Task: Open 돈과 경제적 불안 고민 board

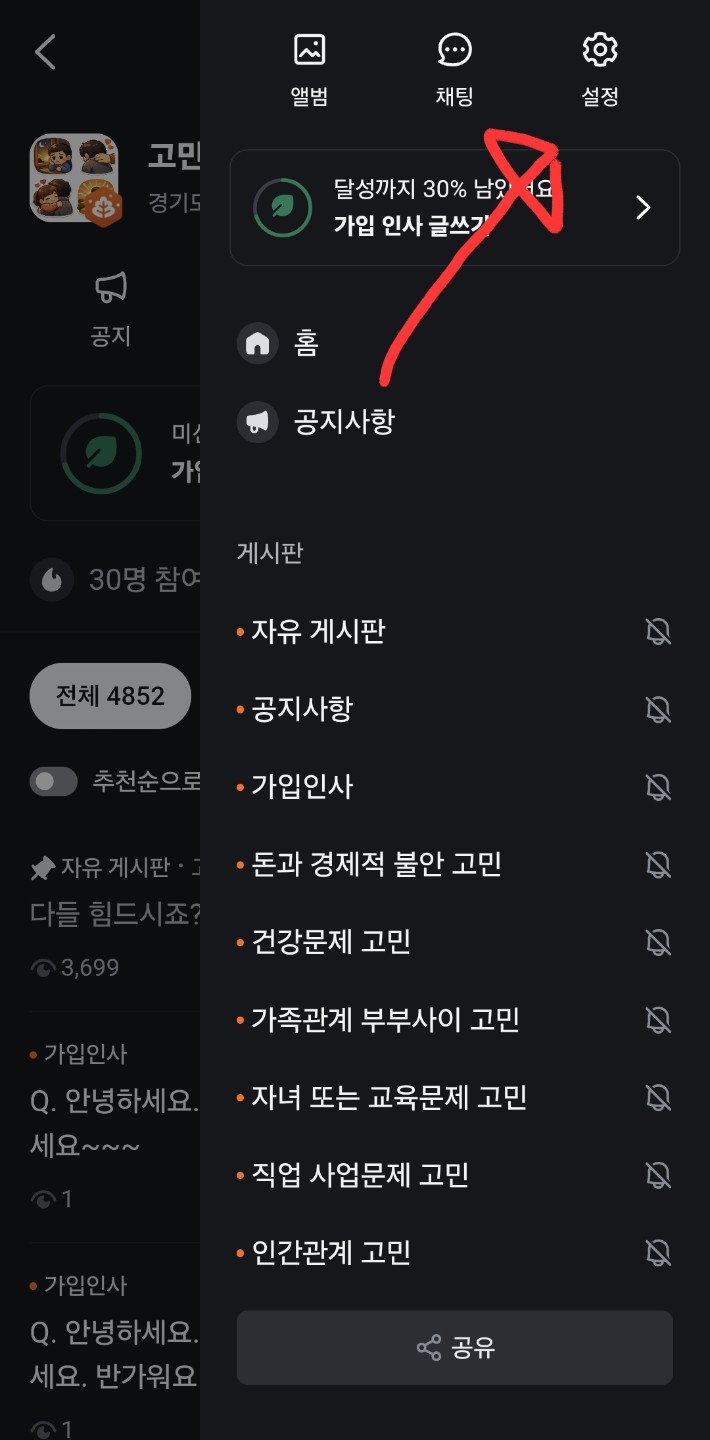Action: tap(376, 864)
